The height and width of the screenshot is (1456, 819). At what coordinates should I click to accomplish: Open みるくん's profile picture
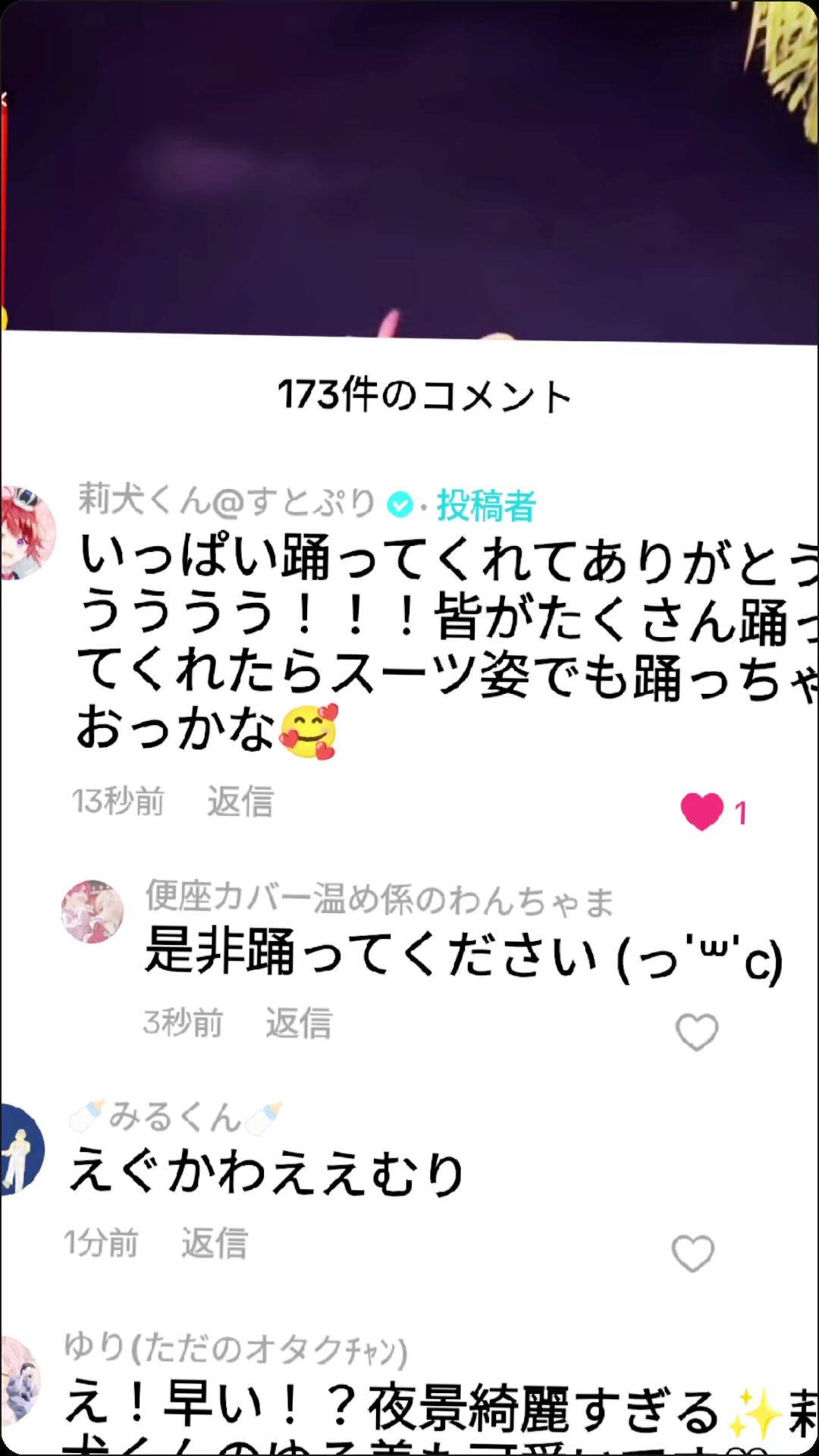tap(21, 1150)
